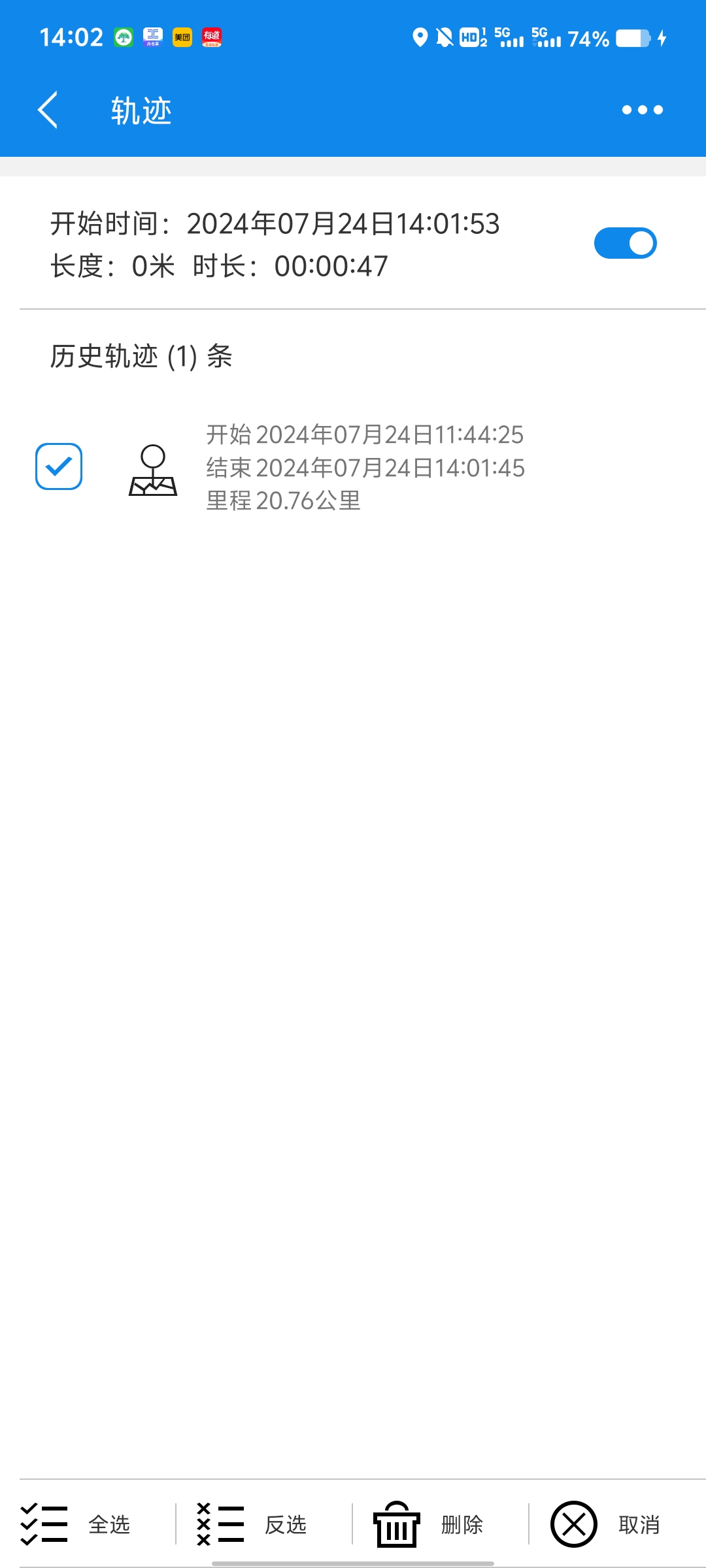Tap 全选 to select all tracks
Viewport: 706px width, 1568px height.
coord(76,1525)
